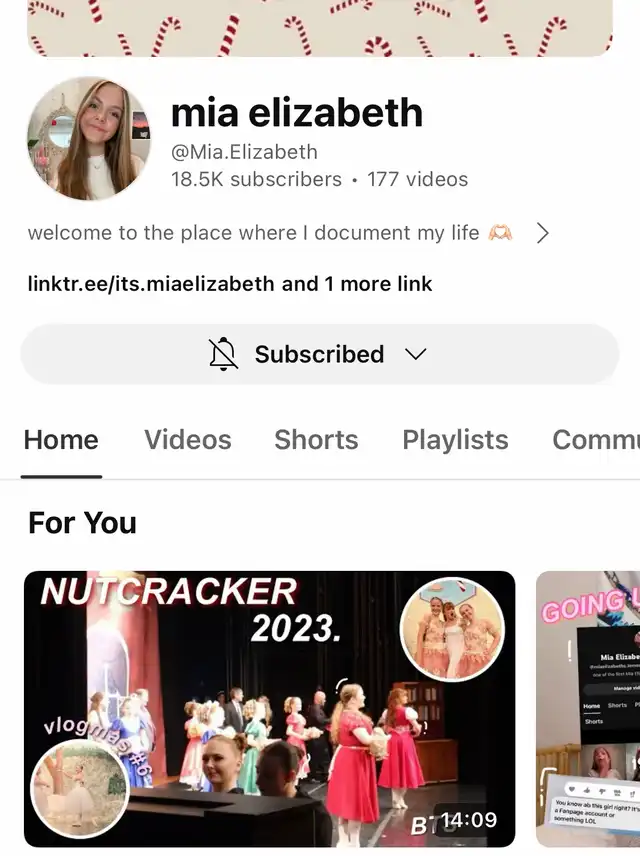Select the Home tab
The width and height of the screenshot is (640, 856).
61,440
